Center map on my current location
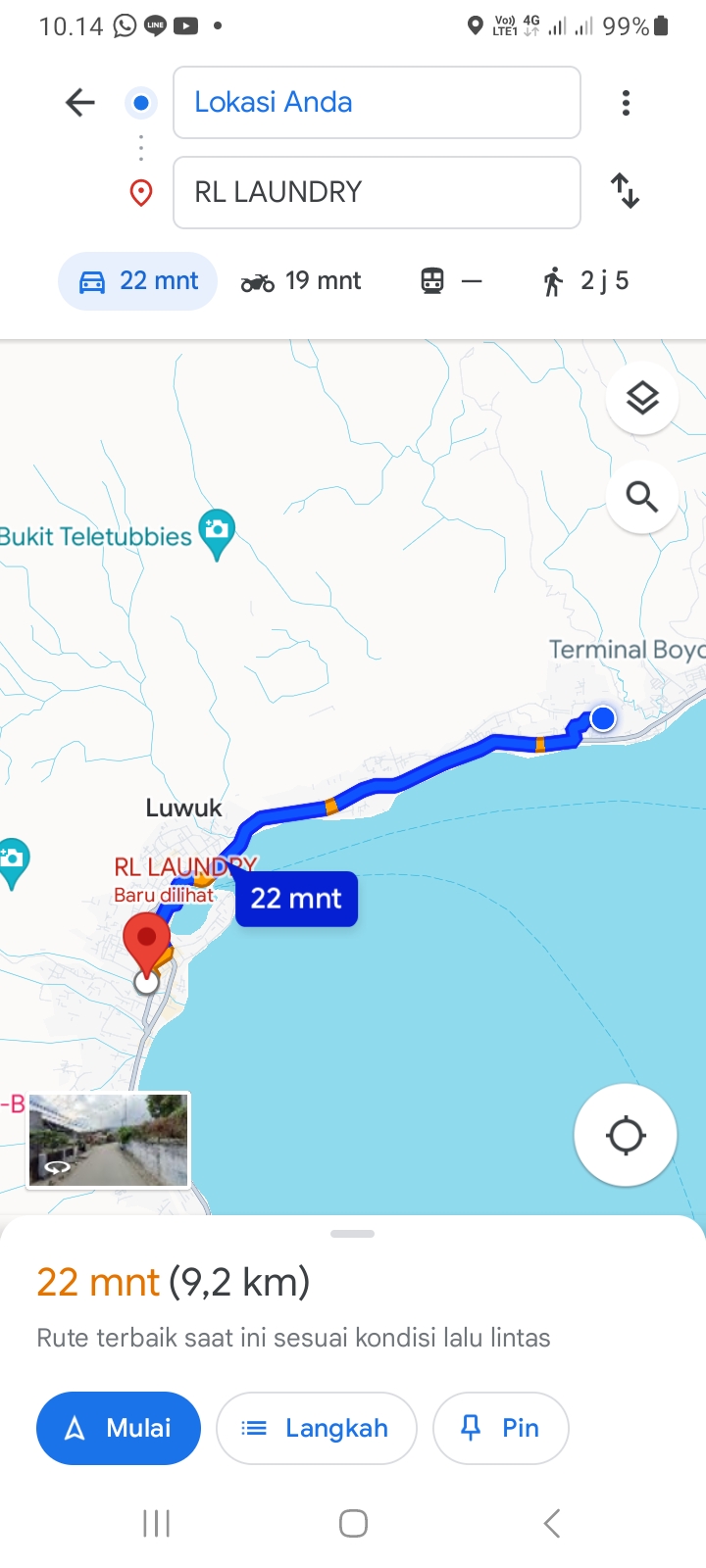Image resolution: width=706 pixels, height=1568 pixels. [626, 1136]
